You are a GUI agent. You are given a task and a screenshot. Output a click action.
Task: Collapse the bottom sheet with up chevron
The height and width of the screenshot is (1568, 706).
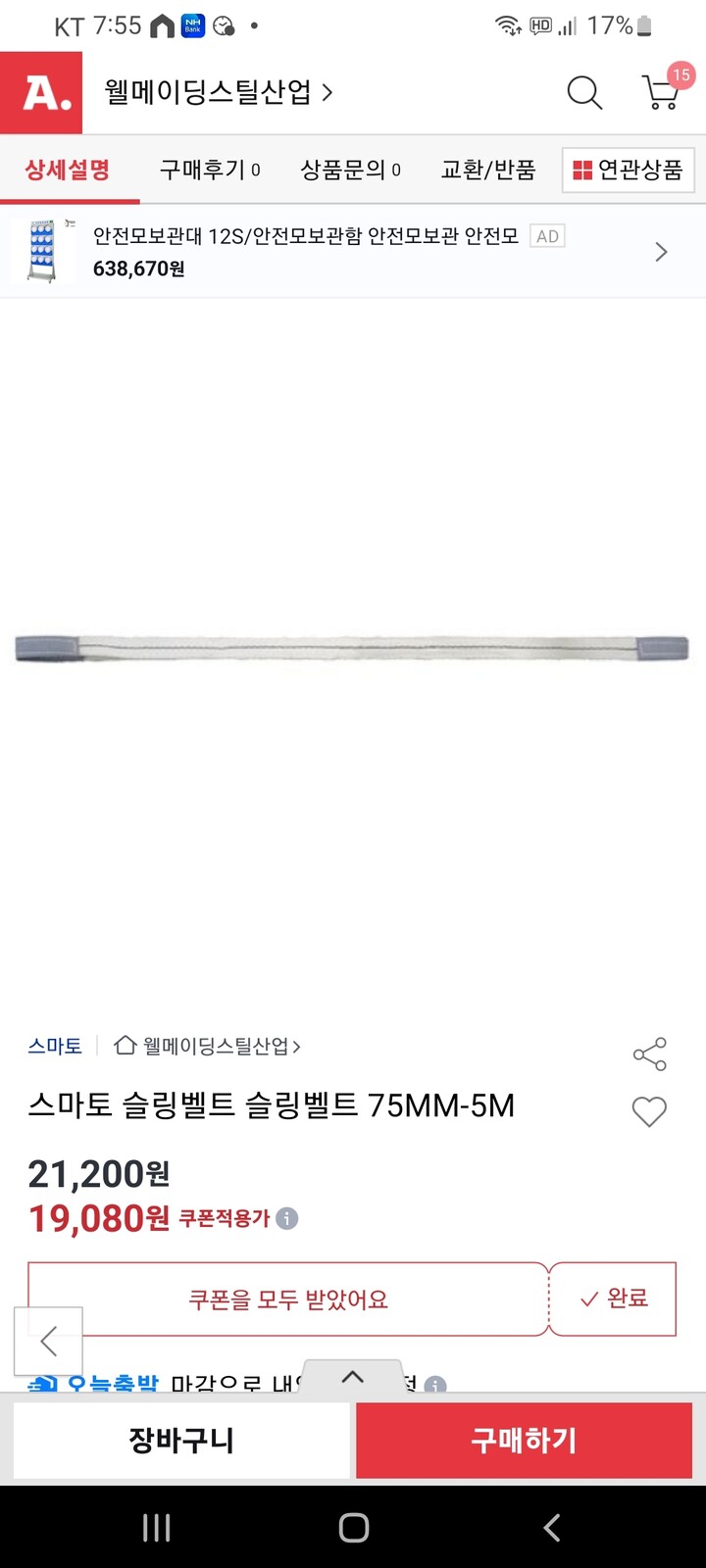[352, 1376]
